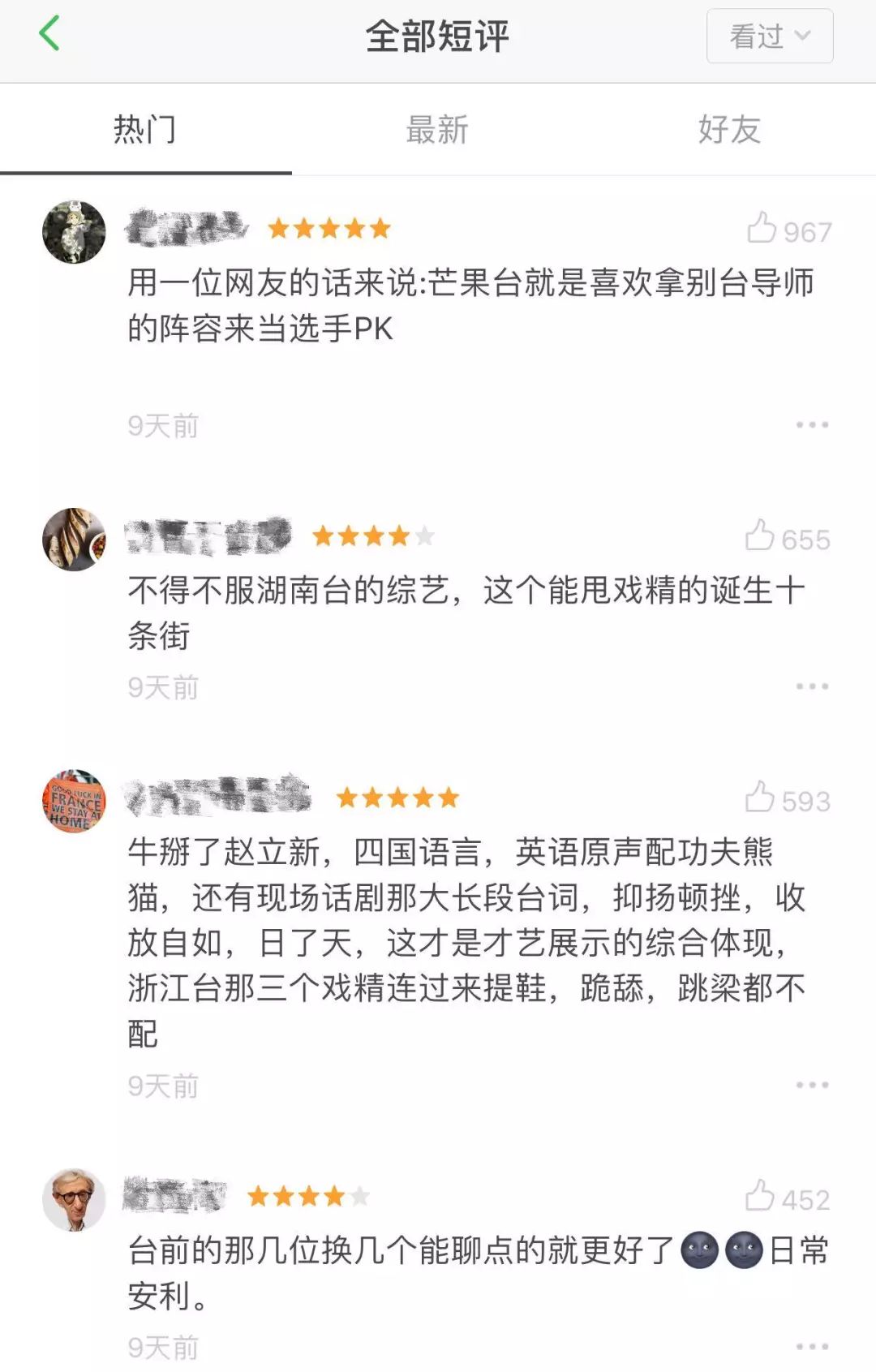This screenshot has height=1372, width=876.
Task: Select the 热门 tab
Action: [x=145, y=130]
